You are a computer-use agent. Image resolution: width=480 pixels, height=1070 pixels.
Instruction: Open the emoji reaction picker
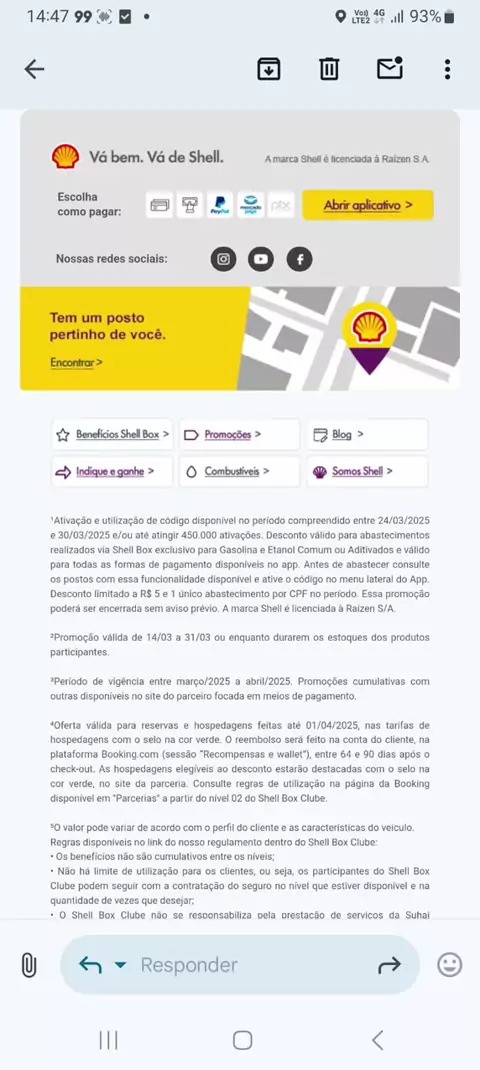click(x=449, y=965)
